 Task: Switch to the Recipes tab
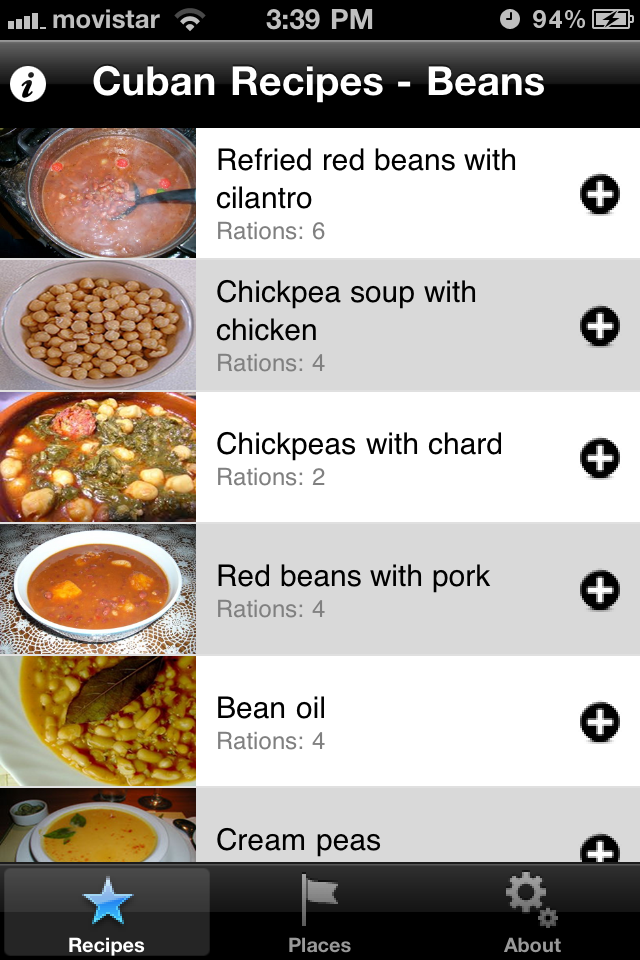(106, 912)
